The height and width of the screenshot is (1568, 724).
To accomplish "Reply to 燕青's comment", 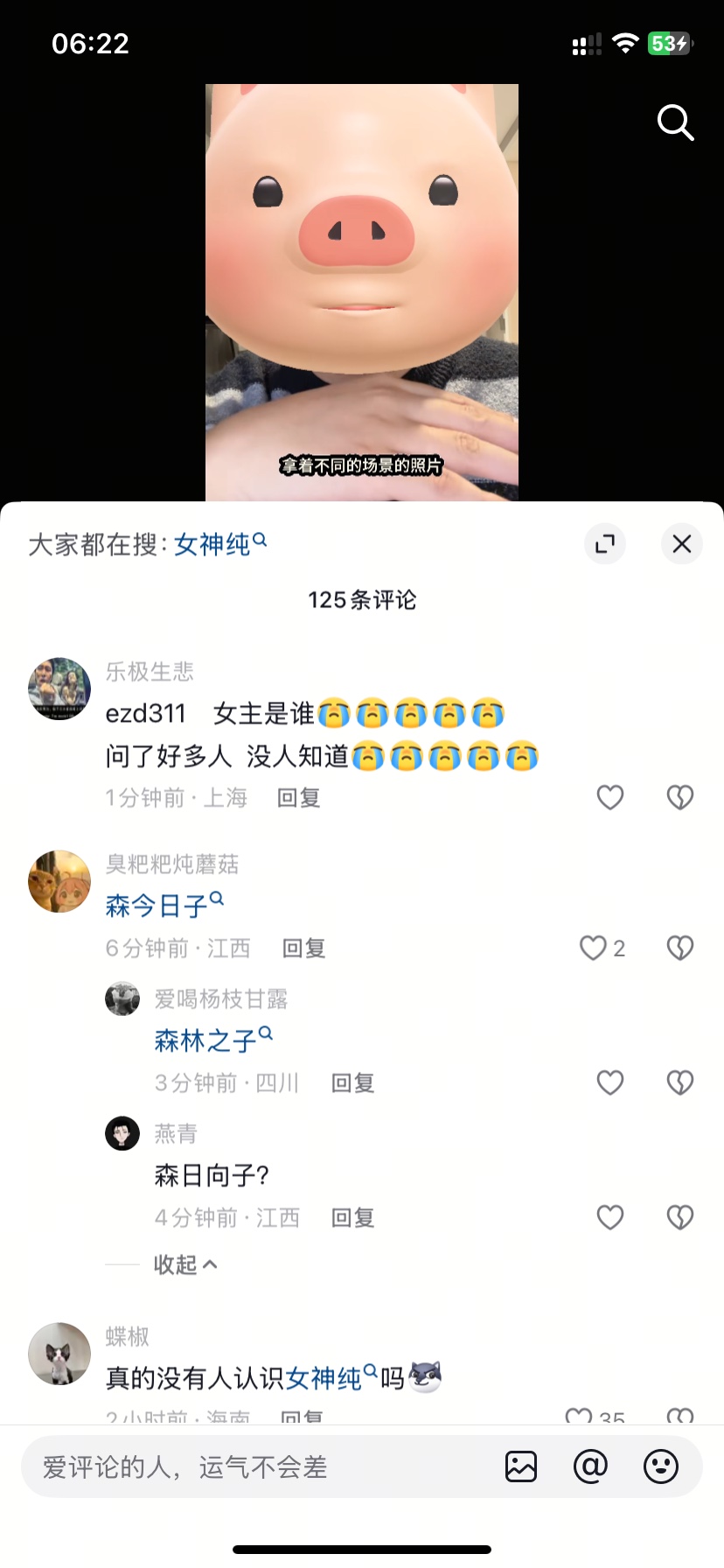I will click(353, 1218).
